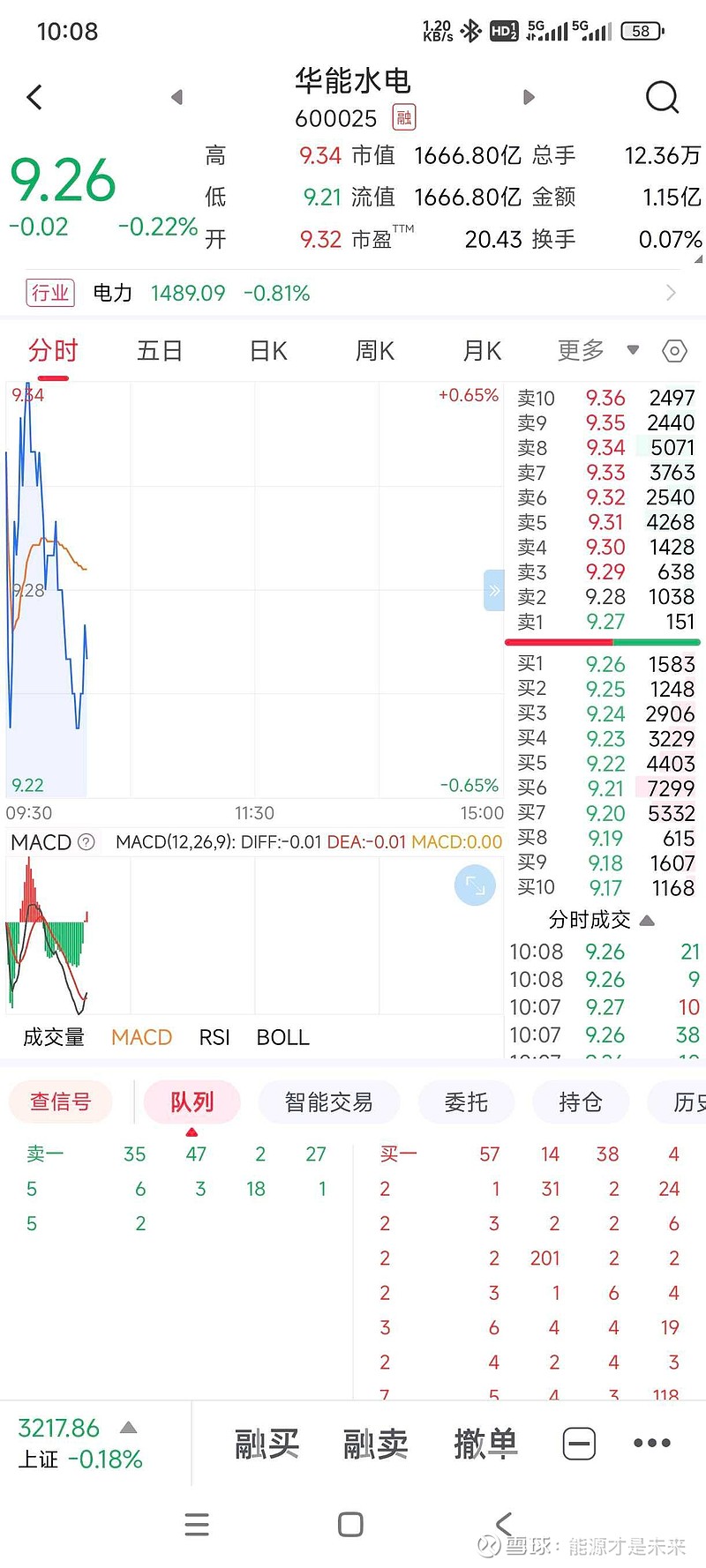Switch to the previous stock arrow
This screenshot has height=1568, width=706.
[177, 97]
